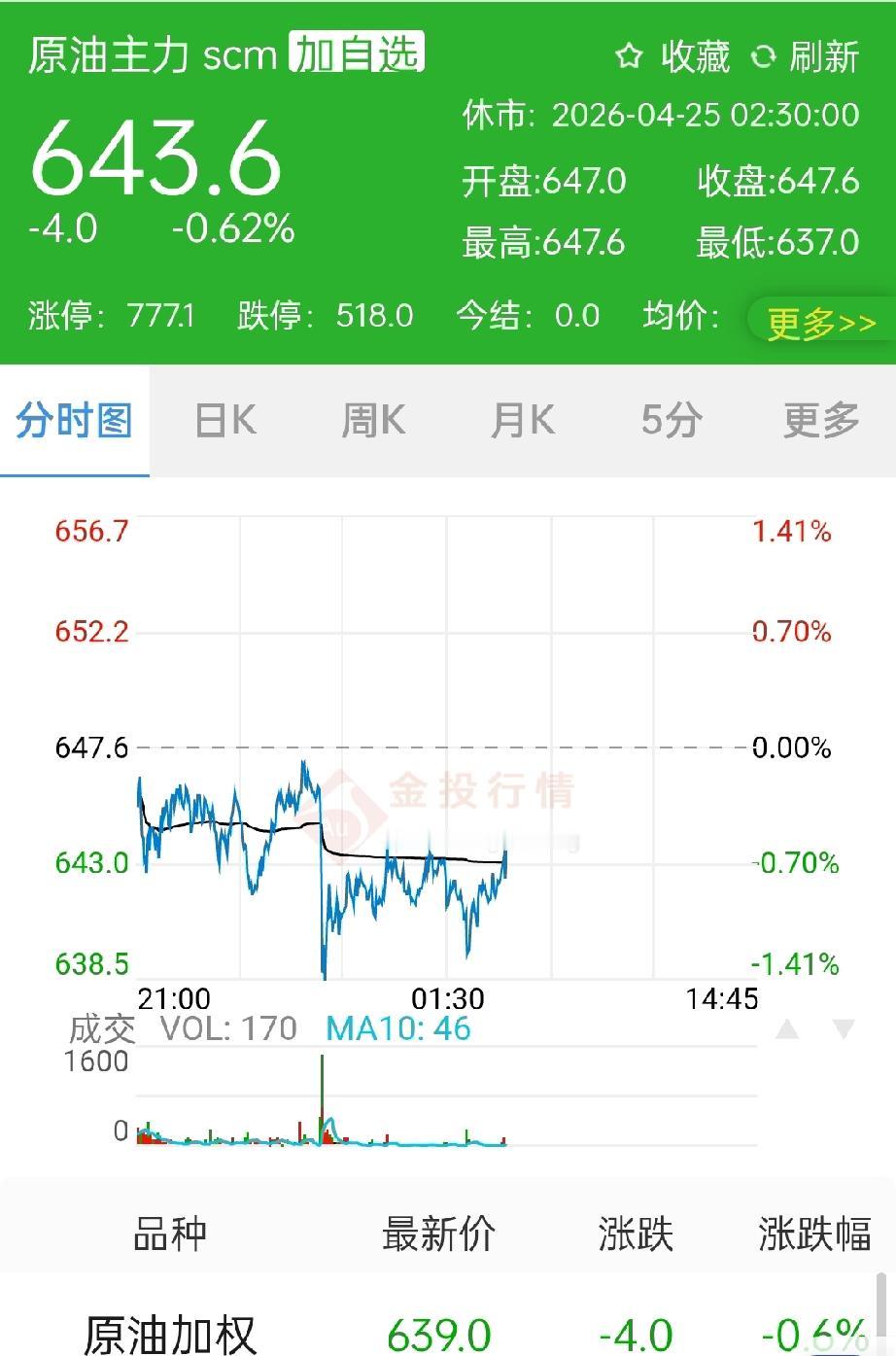Image resolution: width=896 pixels, height=1356 pixels.
Task: Select the 分时图 intraday chart tab
Action: point(74,418)
